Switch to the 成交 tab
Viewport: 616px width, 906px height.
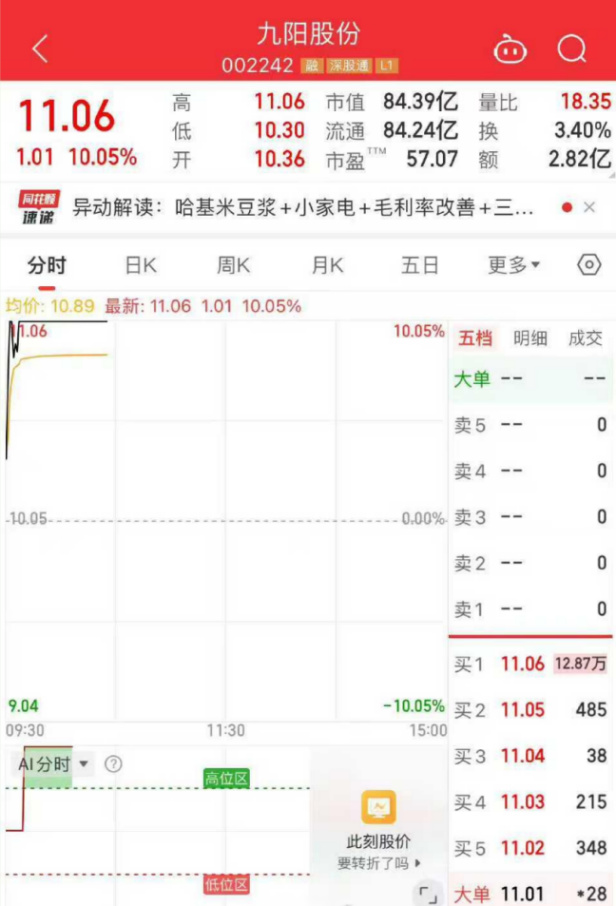point(585,338)
